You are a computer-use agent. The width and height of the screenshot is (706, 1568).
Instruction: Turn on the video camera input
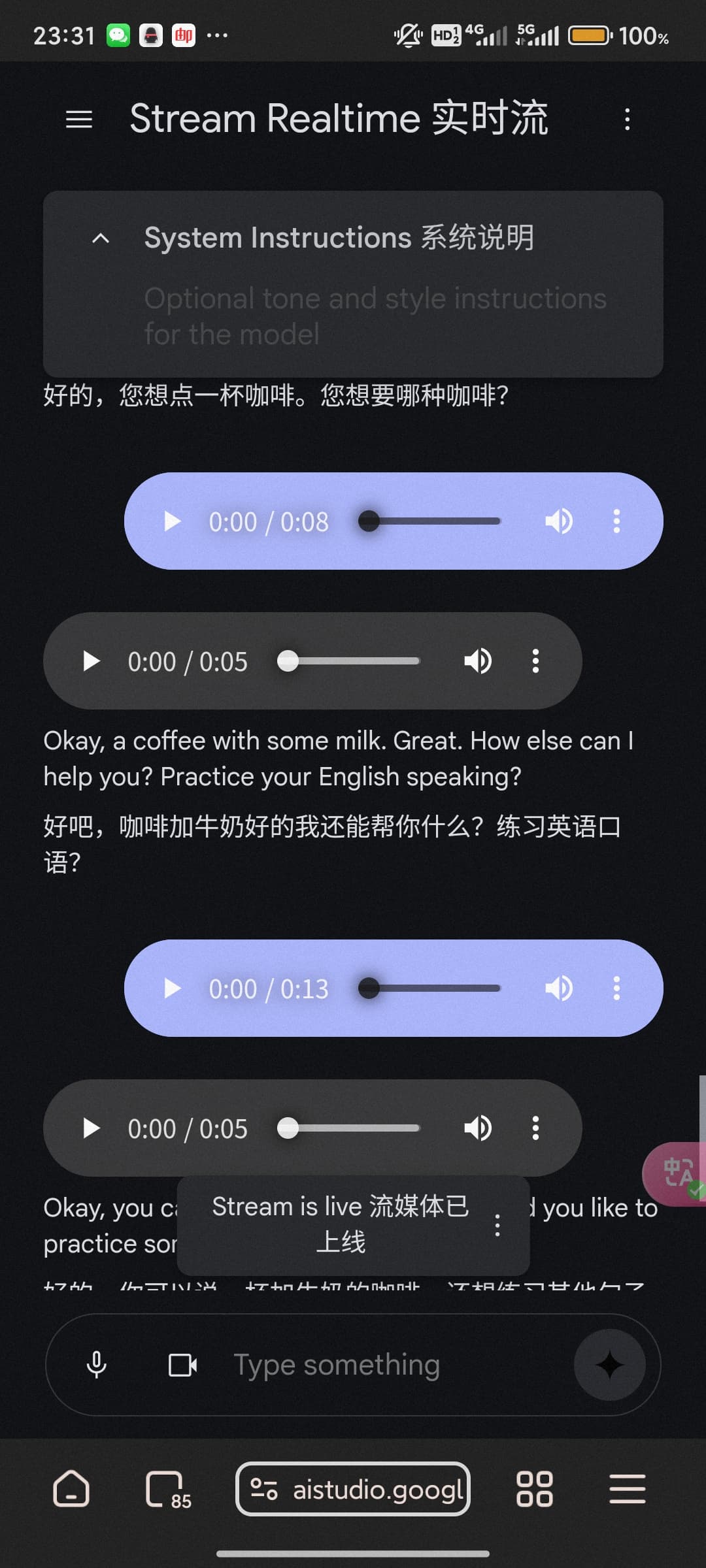(x=182, y=1365)
